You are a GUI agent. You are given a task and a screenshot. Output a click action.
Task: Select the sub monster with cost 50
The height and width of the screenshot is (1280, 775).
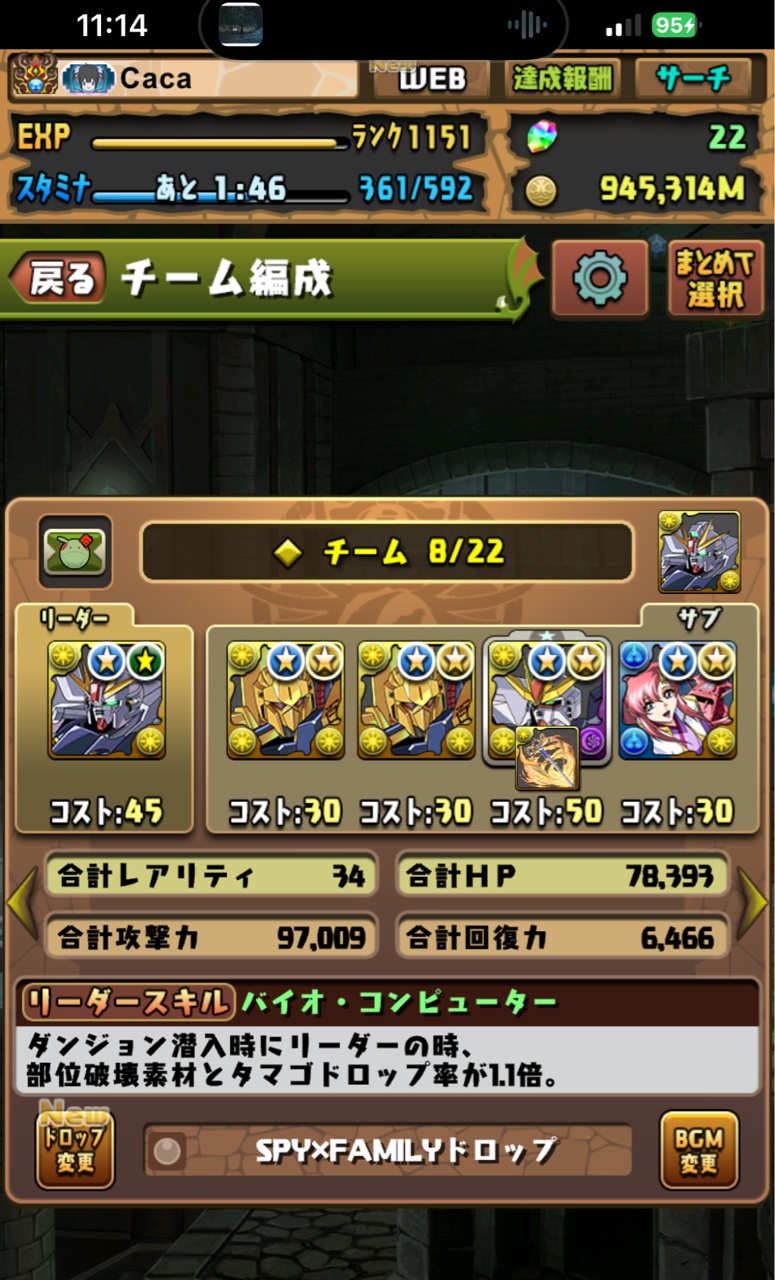coord(546,700)
